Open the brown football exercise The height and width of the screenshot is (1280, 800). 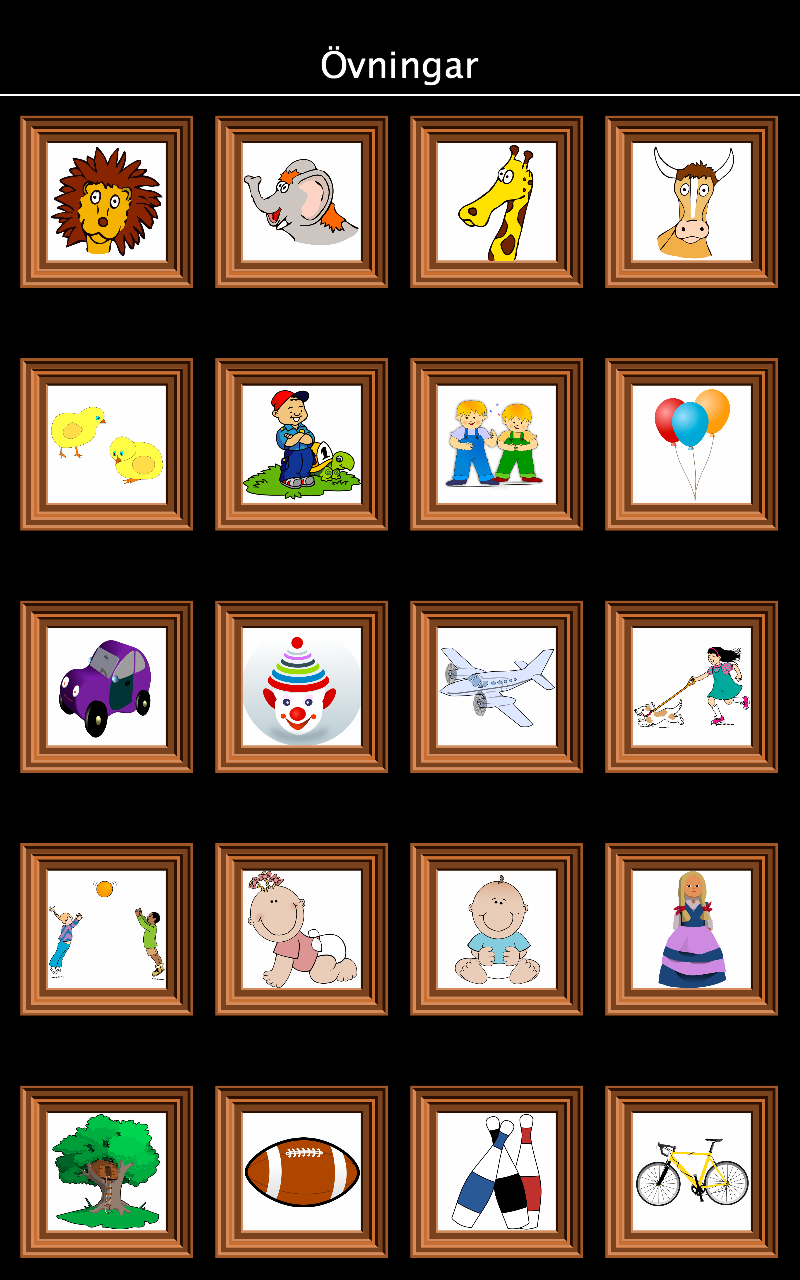click(301, 1172)
